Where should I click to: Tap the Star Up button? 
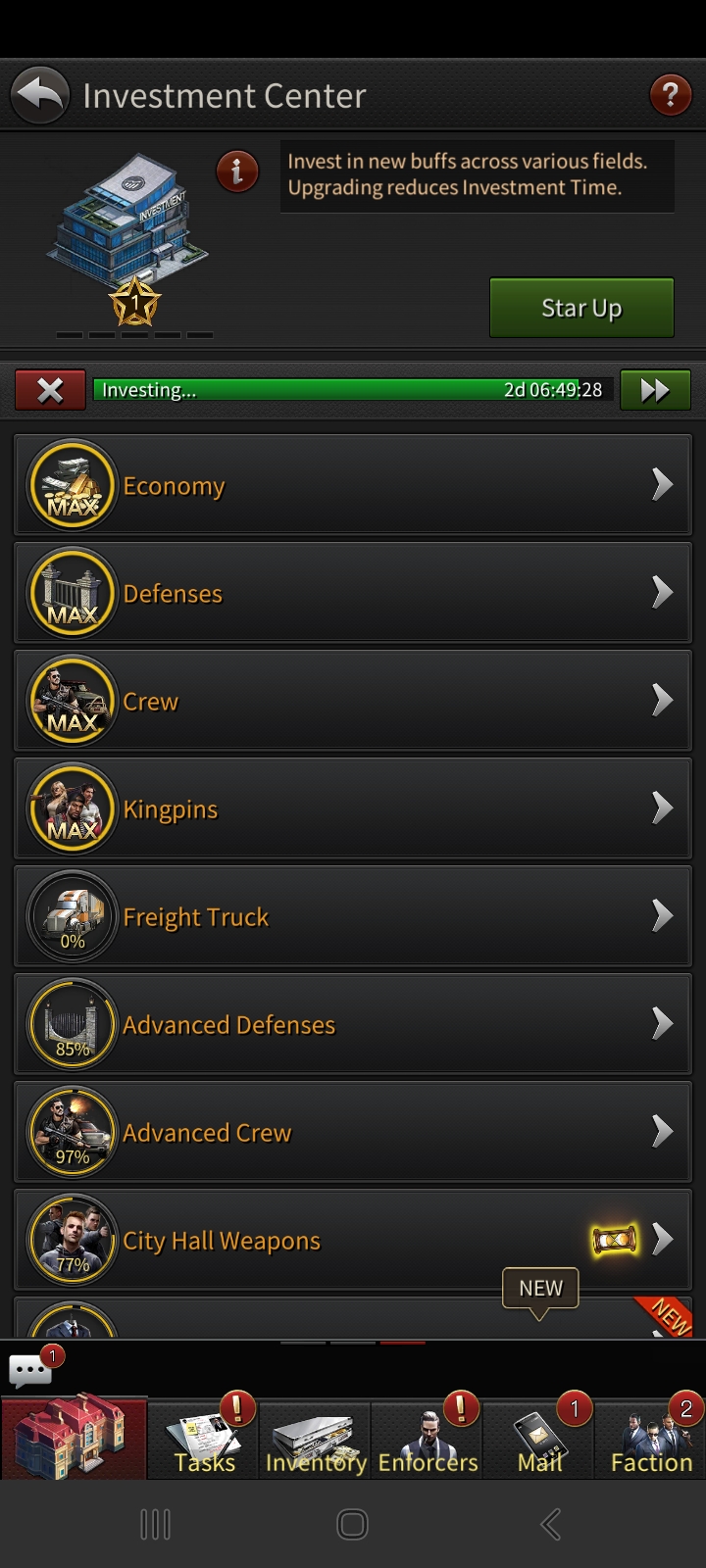click(x=581, y=308)
